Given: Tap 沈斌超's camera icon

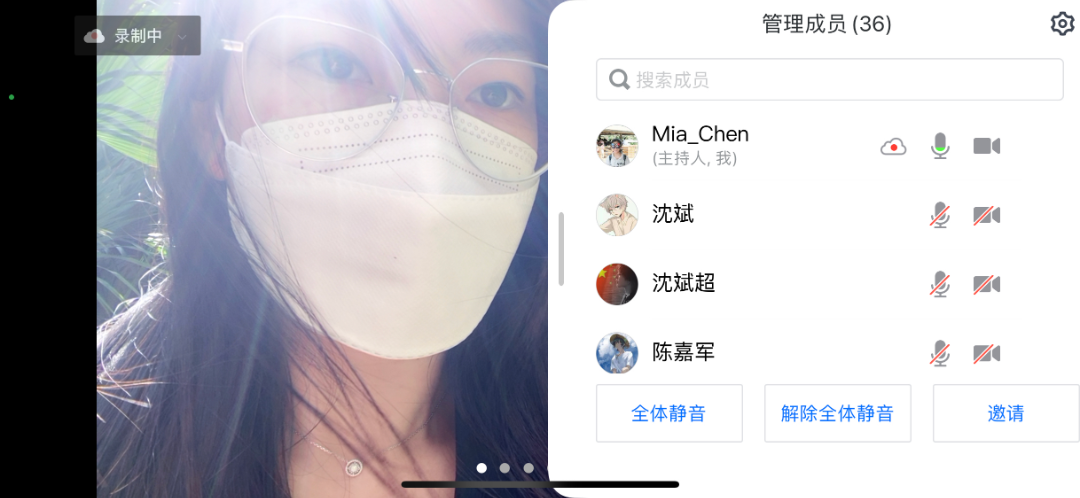Looking at the screenshot, I should coord(987,284).
